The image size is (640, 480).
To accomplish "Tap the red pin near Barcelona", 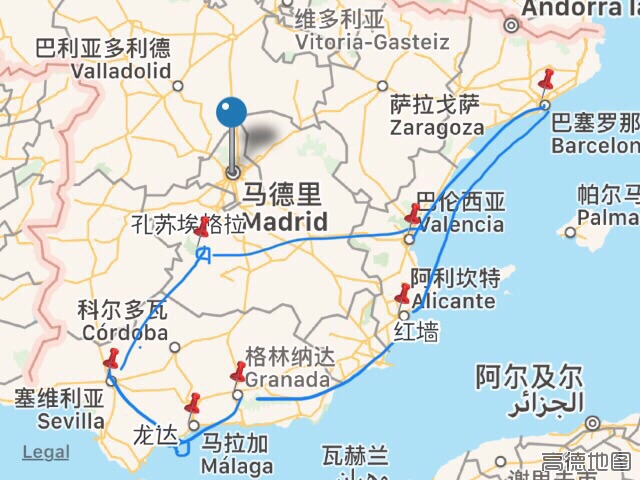I will pos(546,79).
